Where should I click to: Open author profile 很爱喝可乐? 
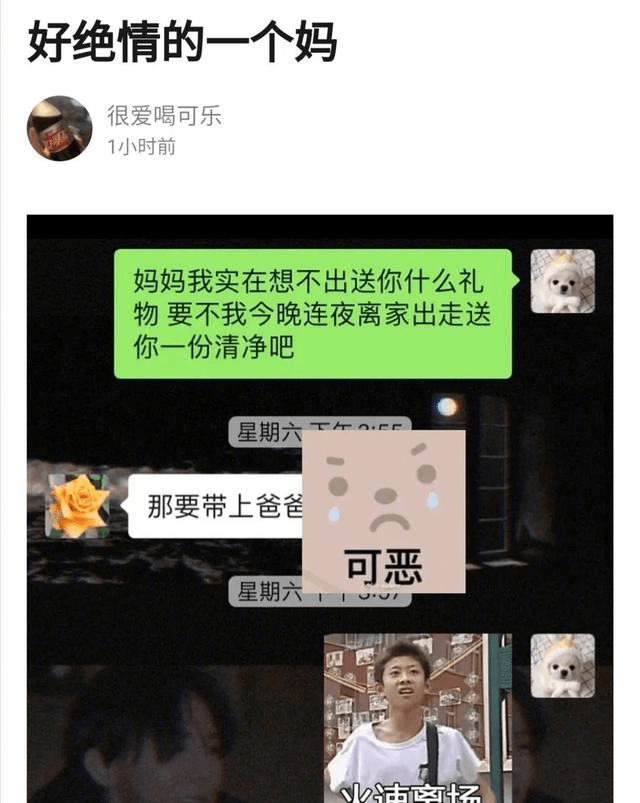click(x=164, y=115)
